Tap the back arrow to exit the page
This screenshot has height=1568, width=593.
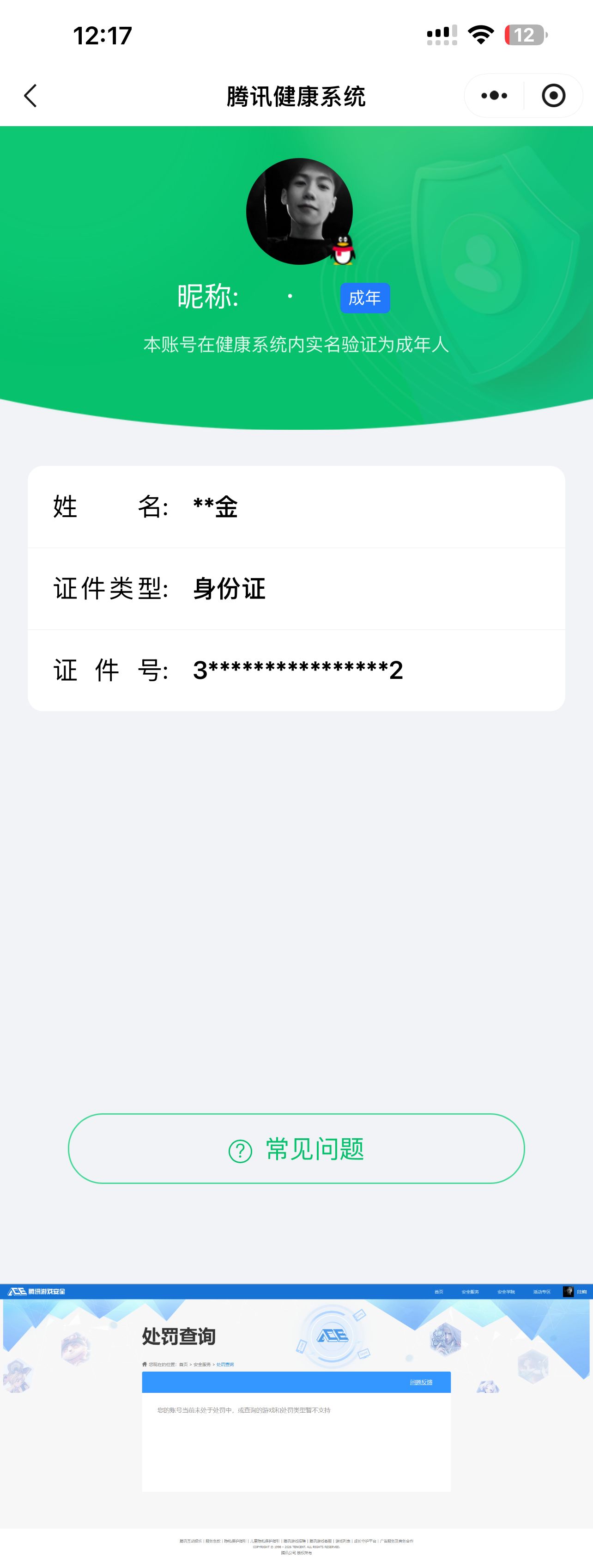[31, 96]
